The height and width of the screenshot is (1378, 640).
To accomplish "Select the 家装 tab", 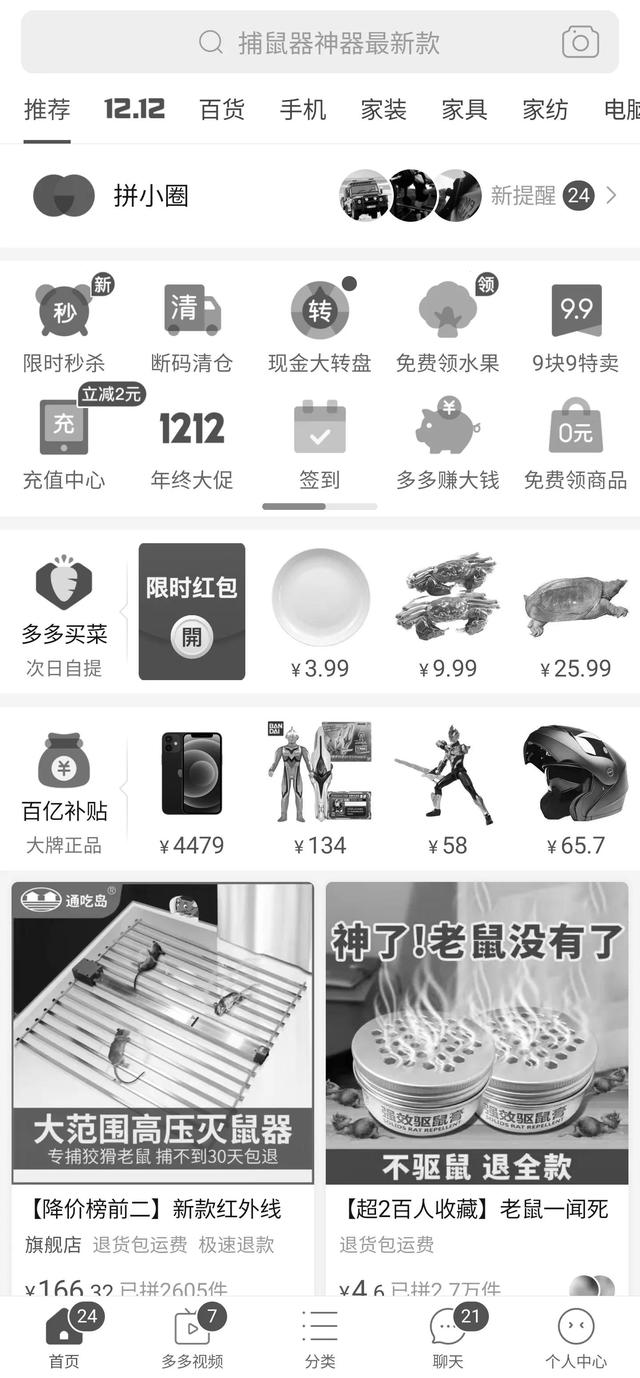I will [384, 109].
